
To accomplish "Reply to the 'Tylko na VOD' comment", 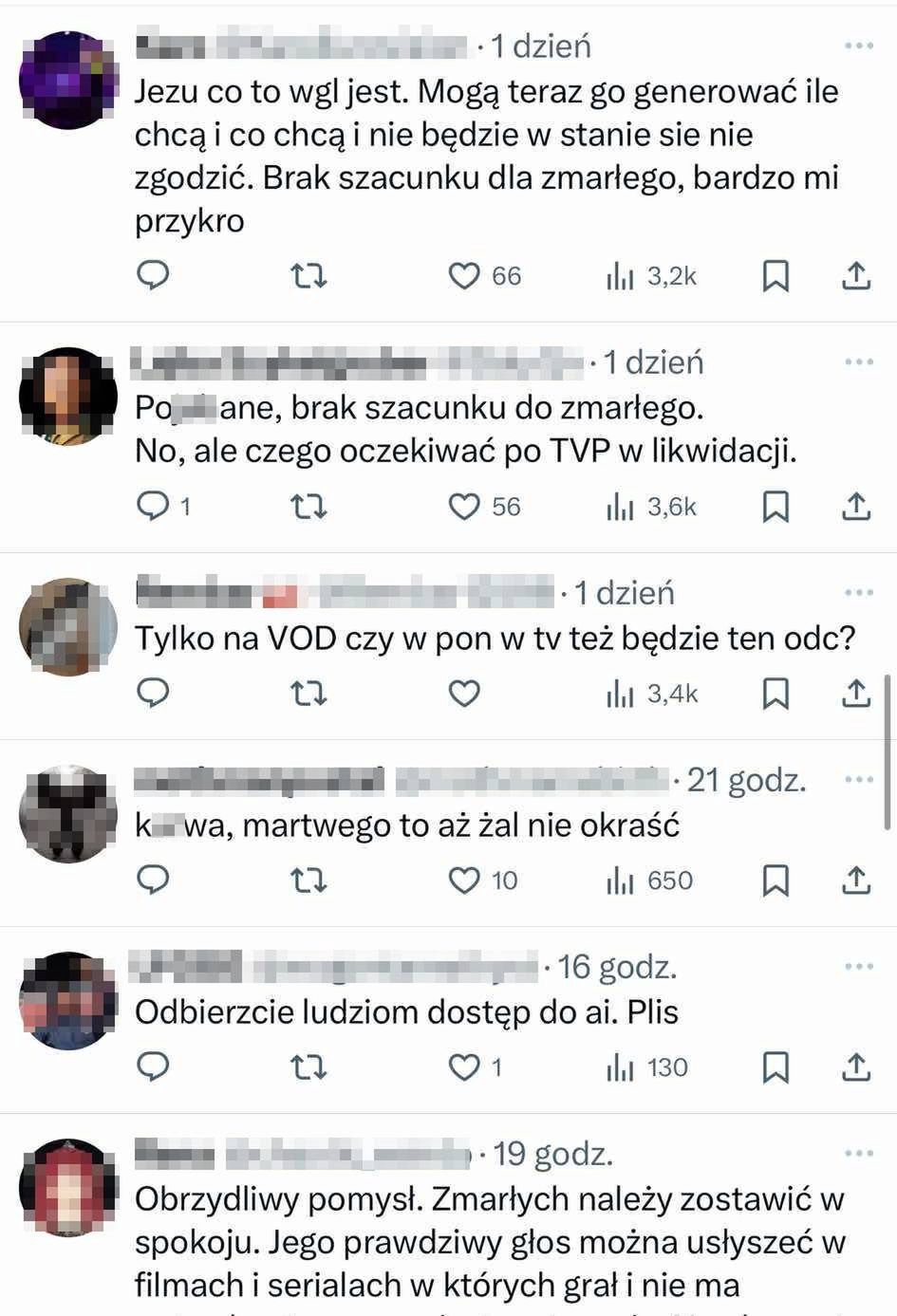I will 154,694.
